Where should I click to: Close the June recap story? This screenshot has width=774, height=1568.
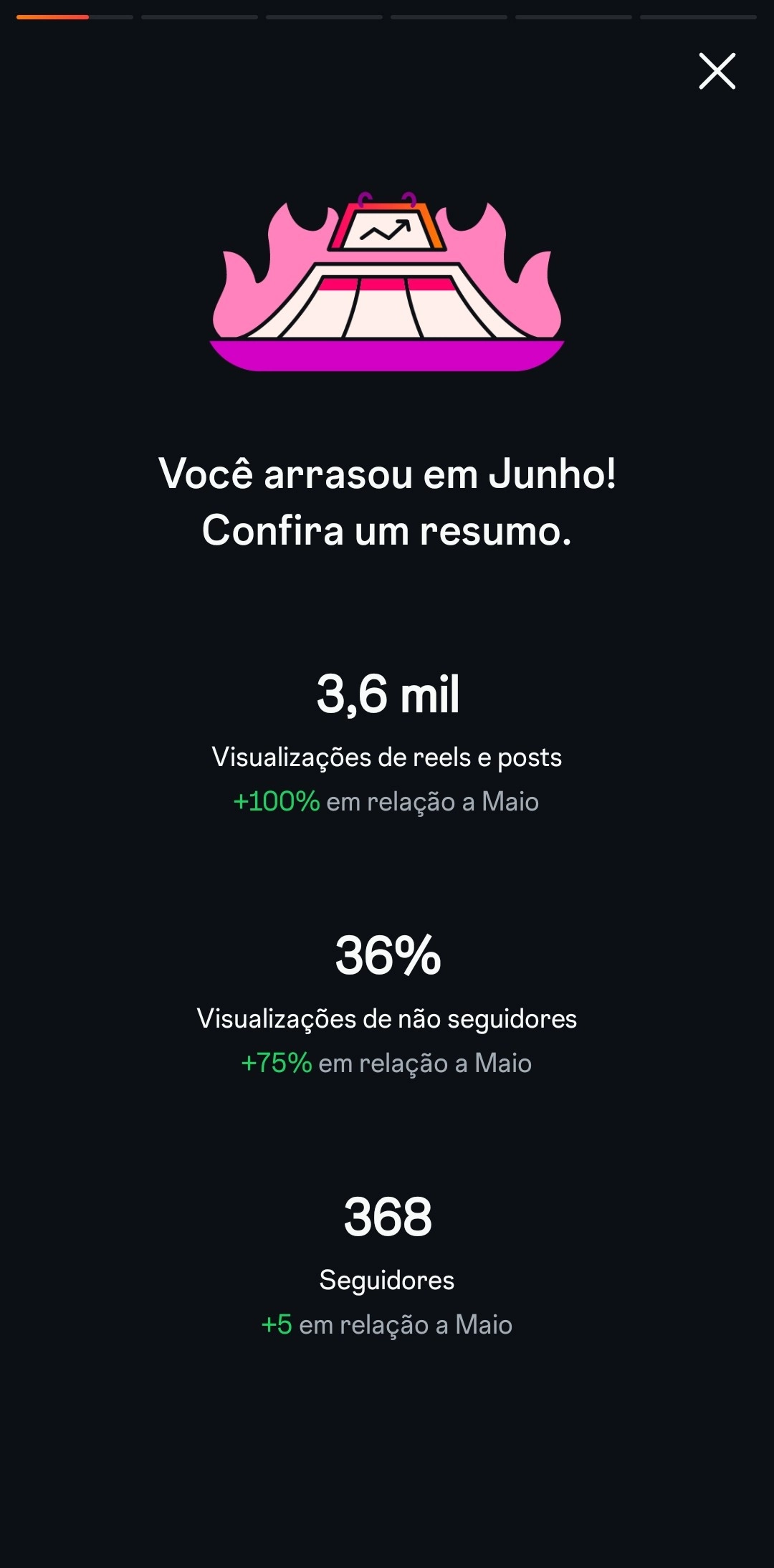click(717, 71)
